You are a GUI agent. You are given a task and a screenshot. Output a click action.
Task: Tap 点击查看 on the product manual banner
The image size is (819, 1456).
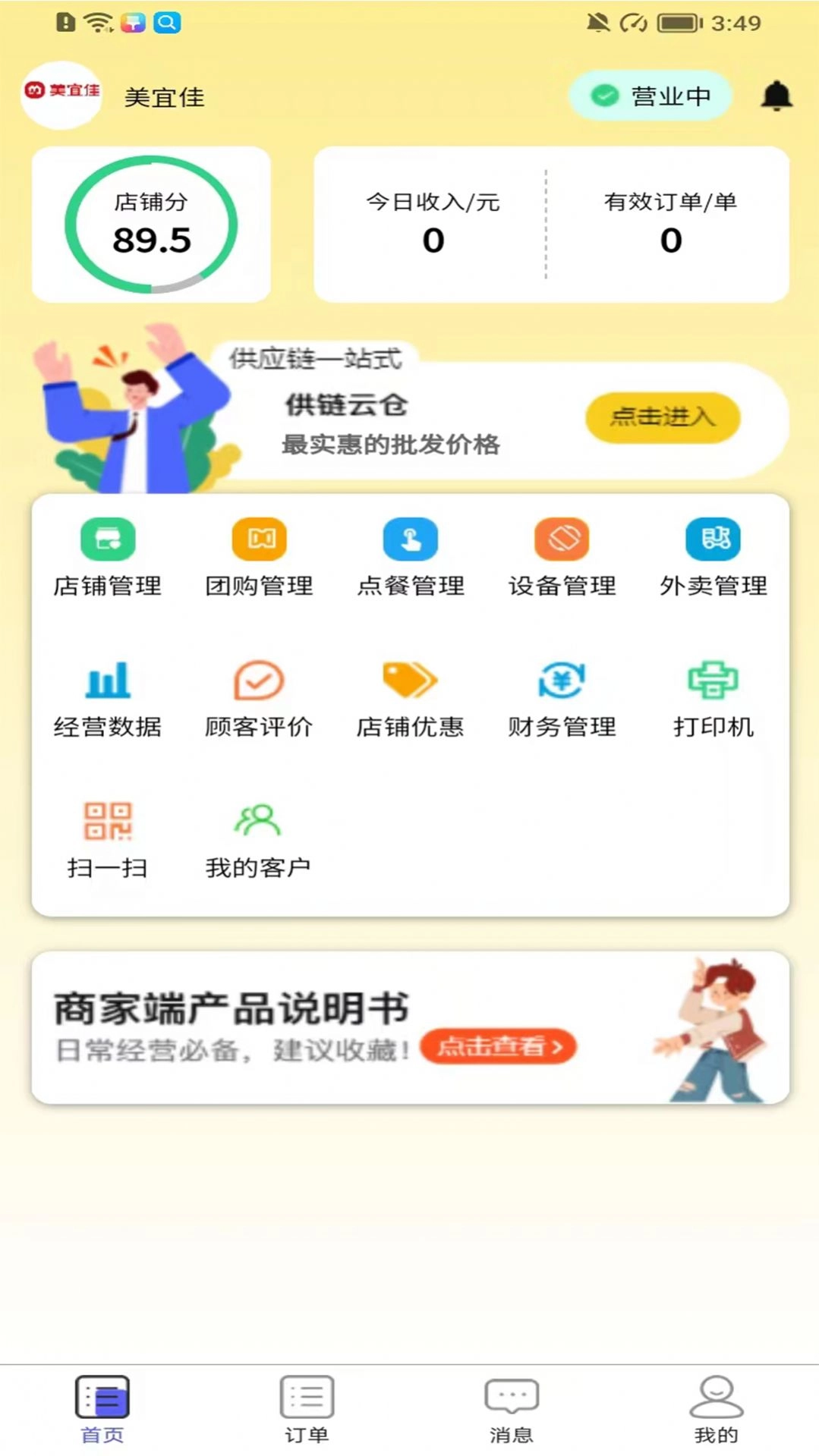pos(499,1046)
